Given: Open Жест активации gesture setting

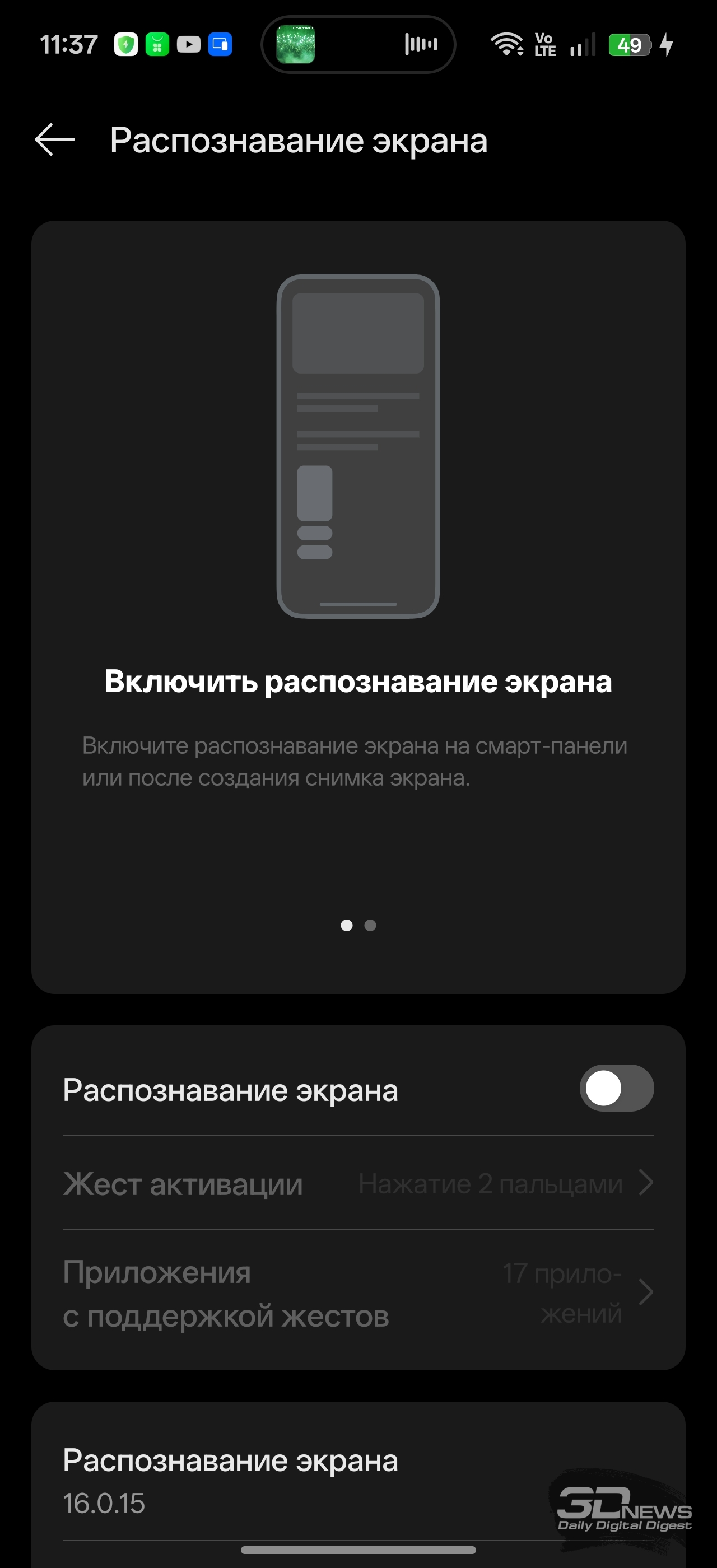Looking at the screenshot, I should point(358,1184).
